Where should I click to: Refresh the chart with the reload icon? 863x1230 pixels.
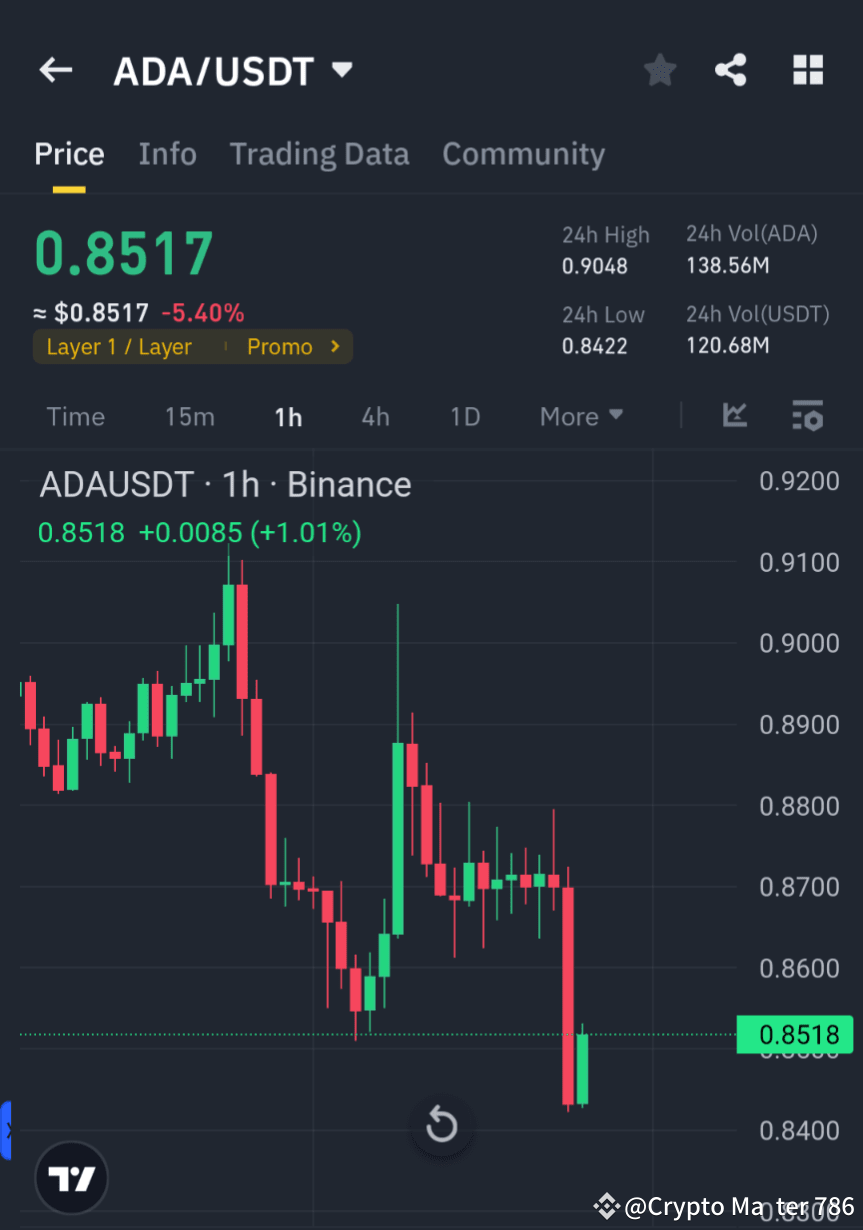tap(441, 1124)
